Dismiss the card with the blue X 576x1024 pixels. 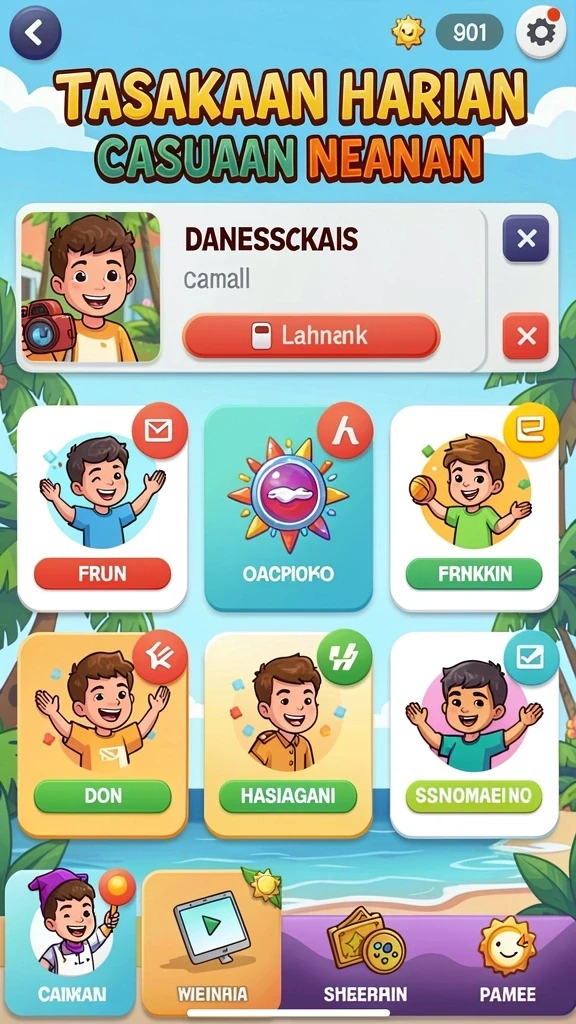[526, 239]
